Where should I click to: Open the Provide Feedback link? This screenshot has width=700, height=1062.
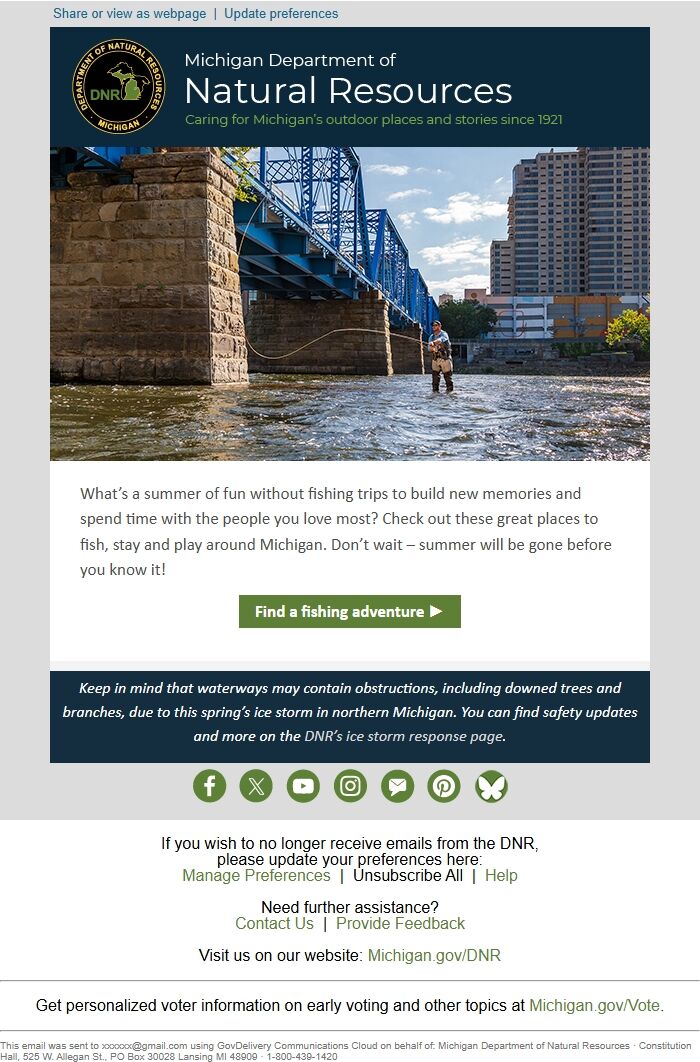[x=400, y=923]
